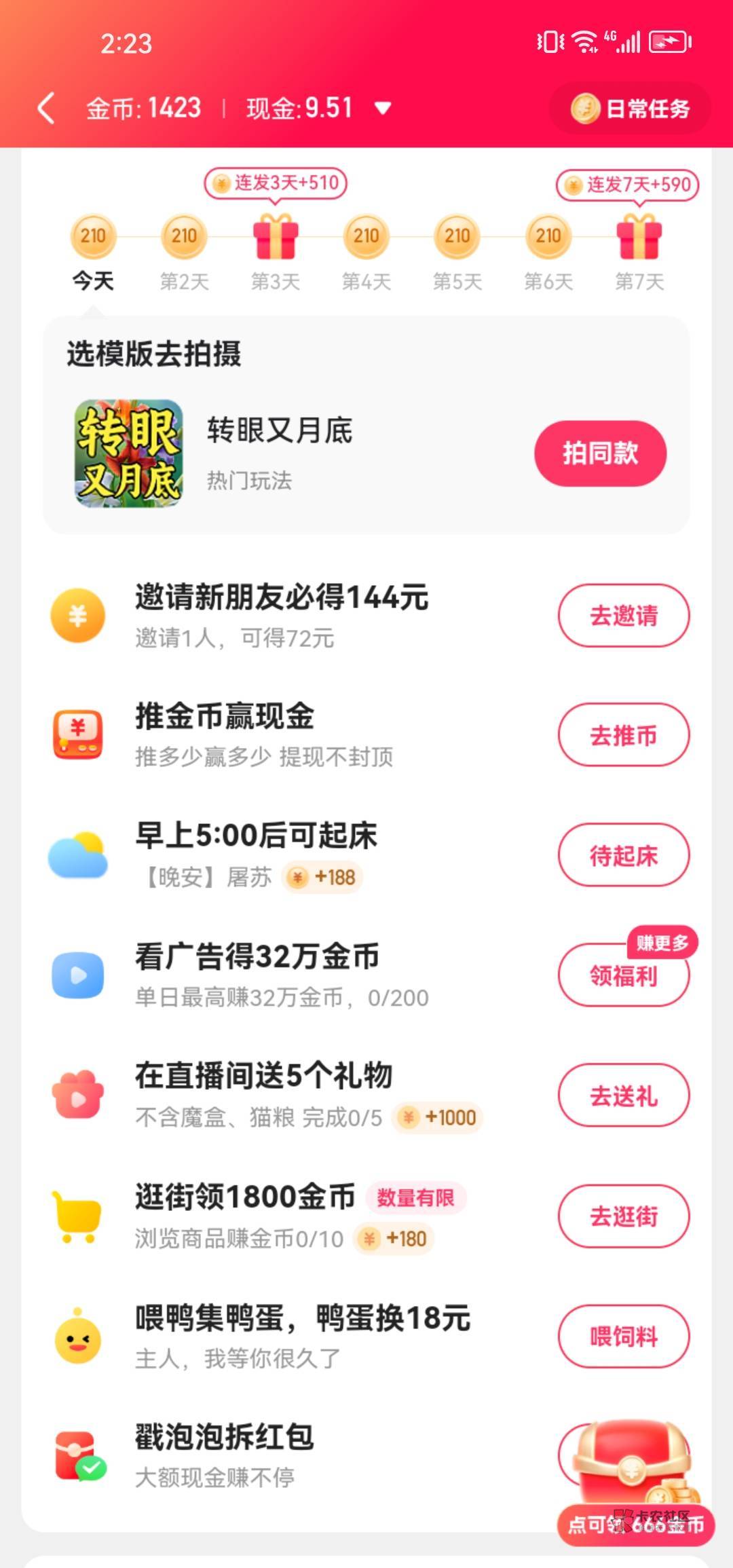Open the 日常任务 daily tasks button
The height and width of the screenshot is (1568, 733).
(x=631, y=109)
